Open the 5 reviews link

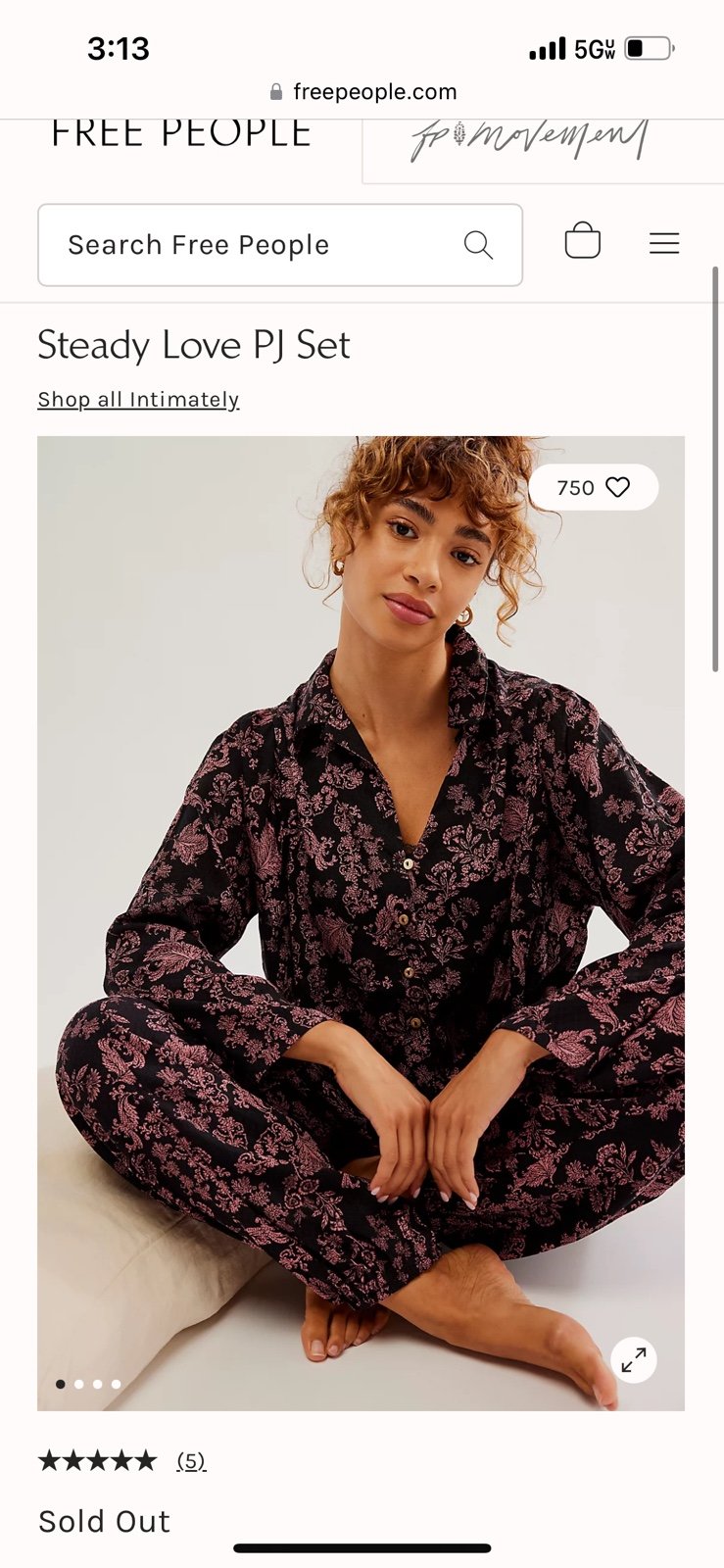191,1461
